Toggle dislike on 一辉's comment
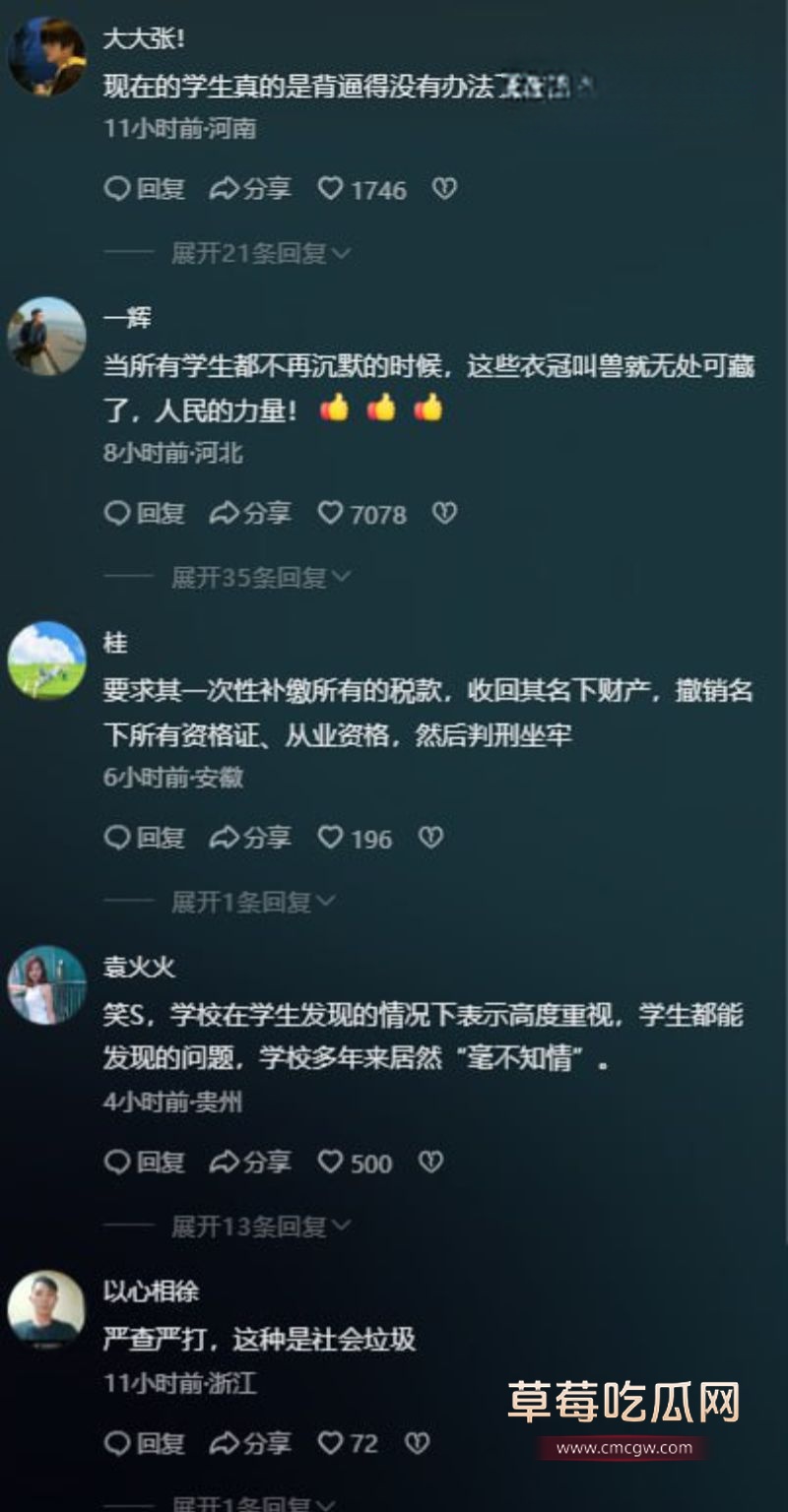The image size is (788, 1512). pyautogui.click(x=446, y=513)
